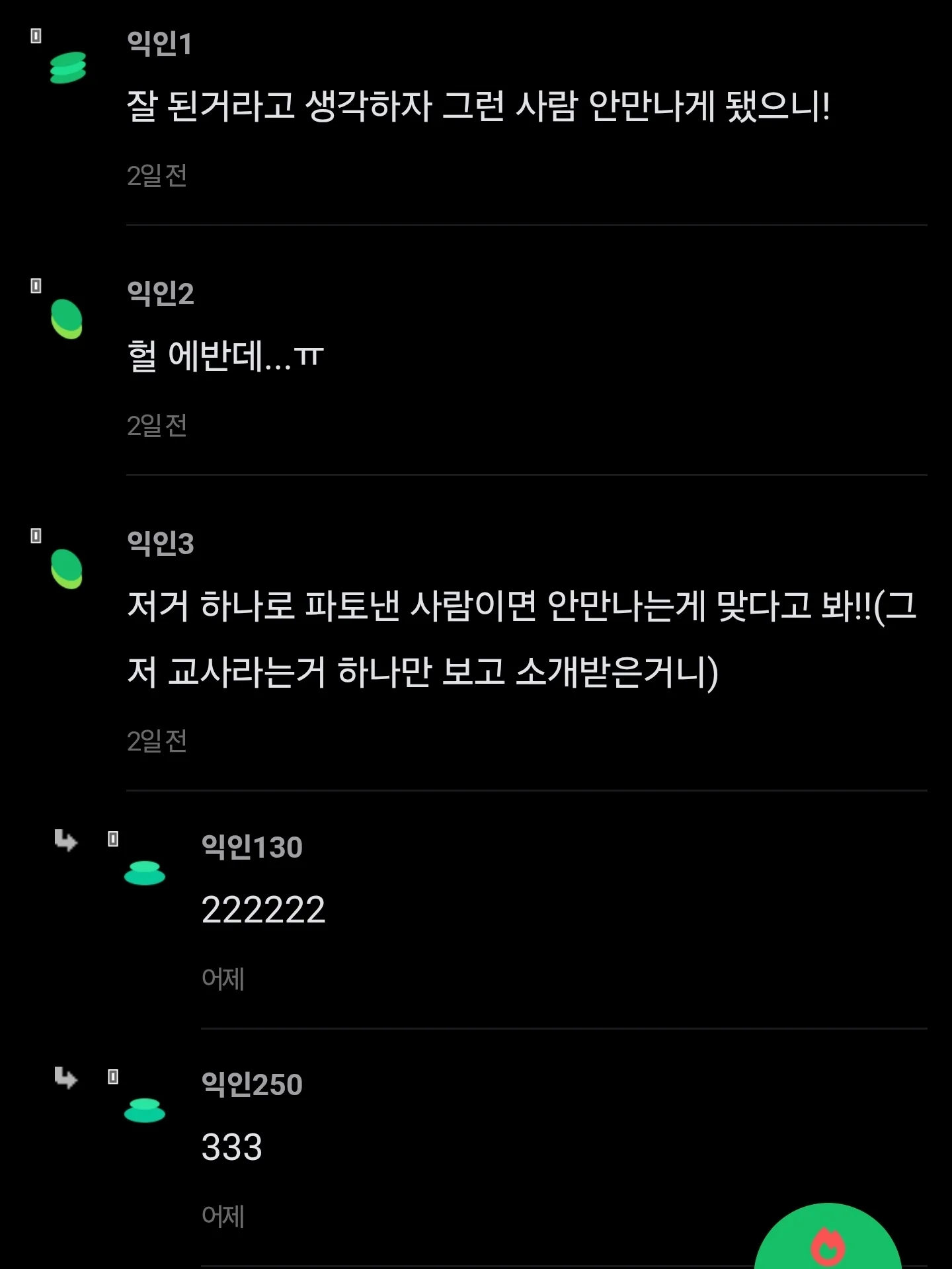Open the comment by 익인1

tap(477, 106)
